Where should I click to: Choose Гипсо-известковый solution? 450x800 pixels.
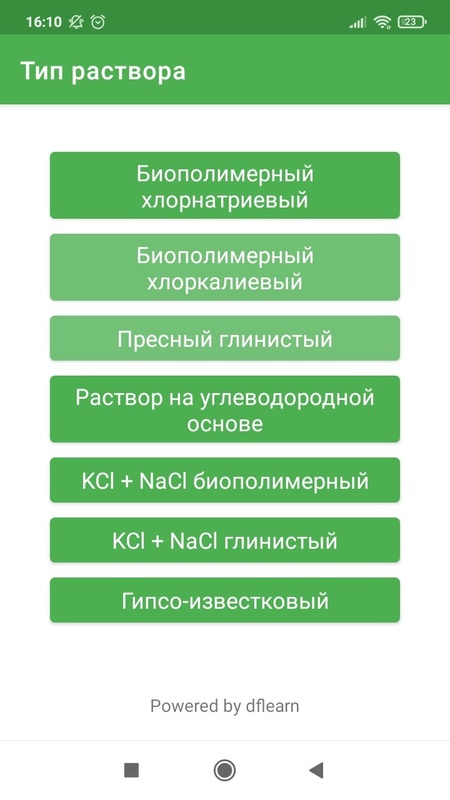(x=224, y=600)
